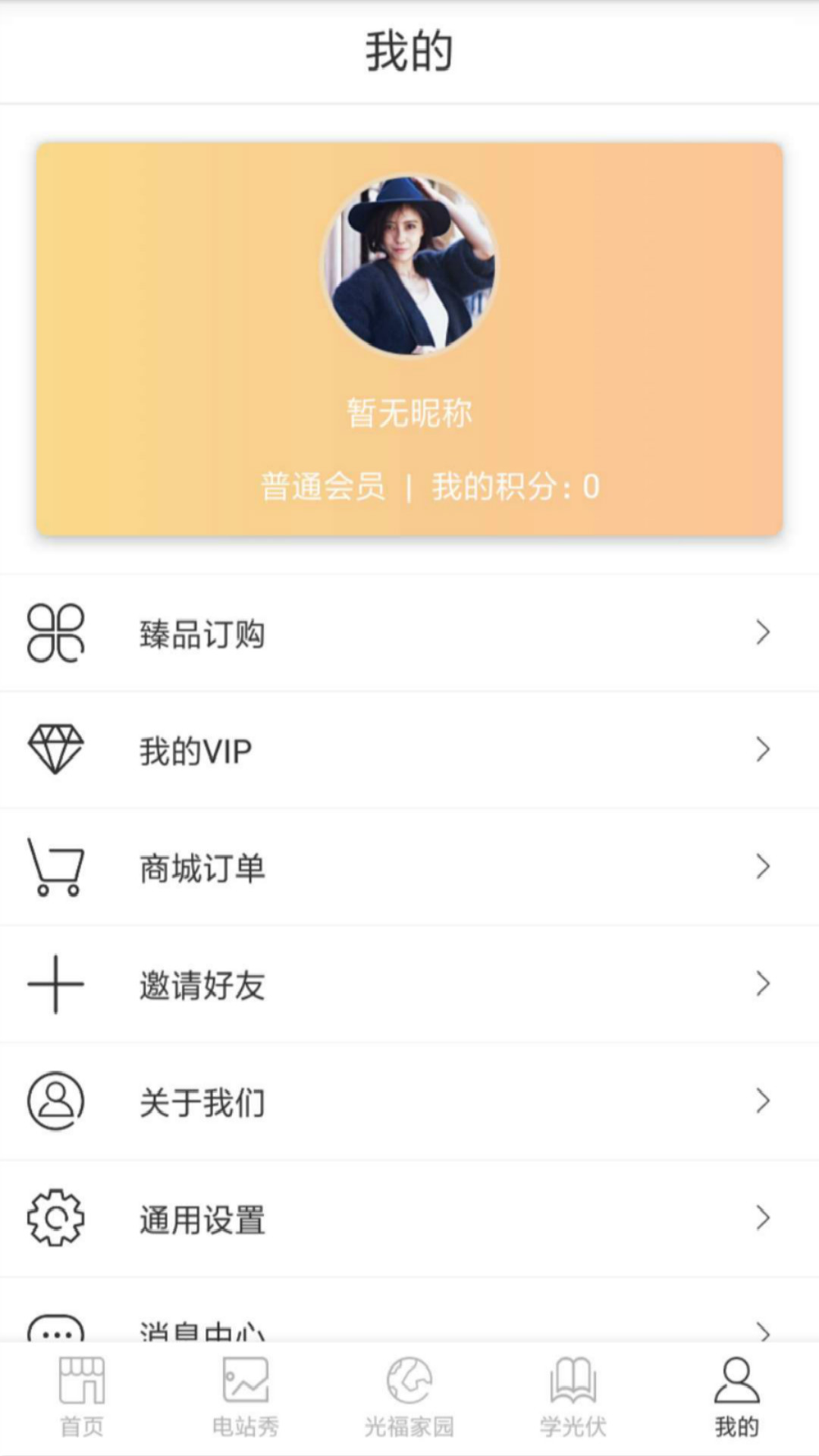
Task: Open 我的VIP membership row
Action: pos(409,750)
